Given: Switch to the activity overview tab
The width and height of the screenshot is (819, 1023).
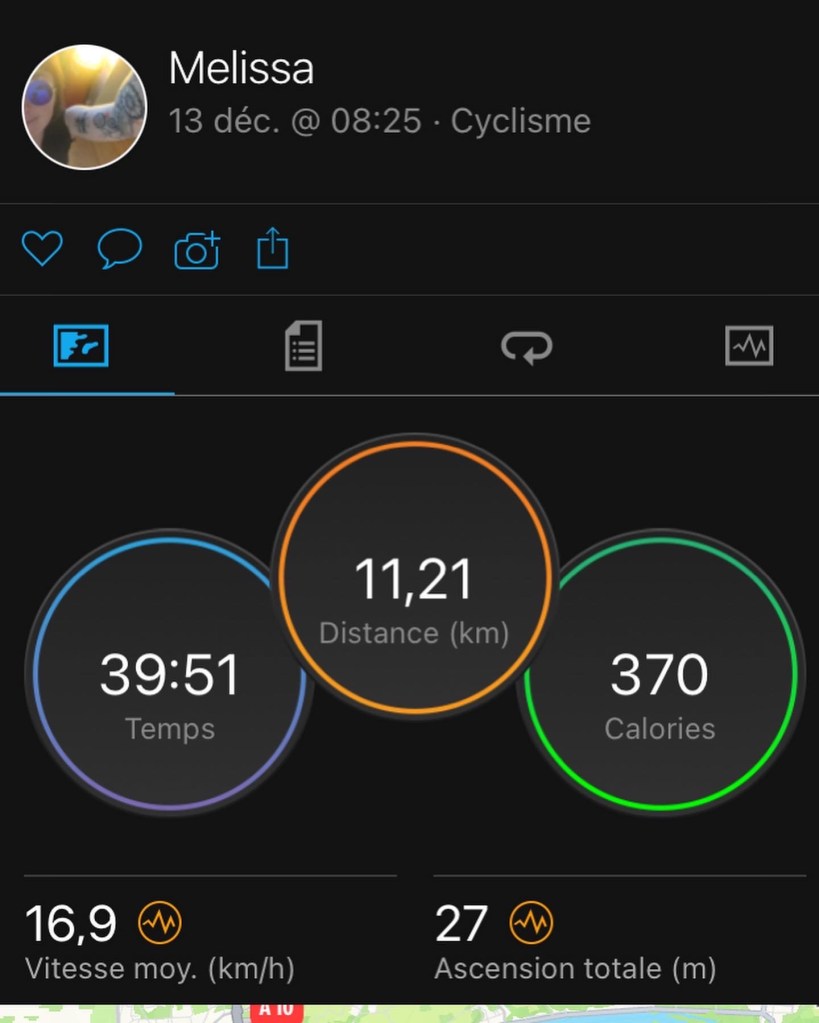Looking at the screenshot, I should click(81, 347).
